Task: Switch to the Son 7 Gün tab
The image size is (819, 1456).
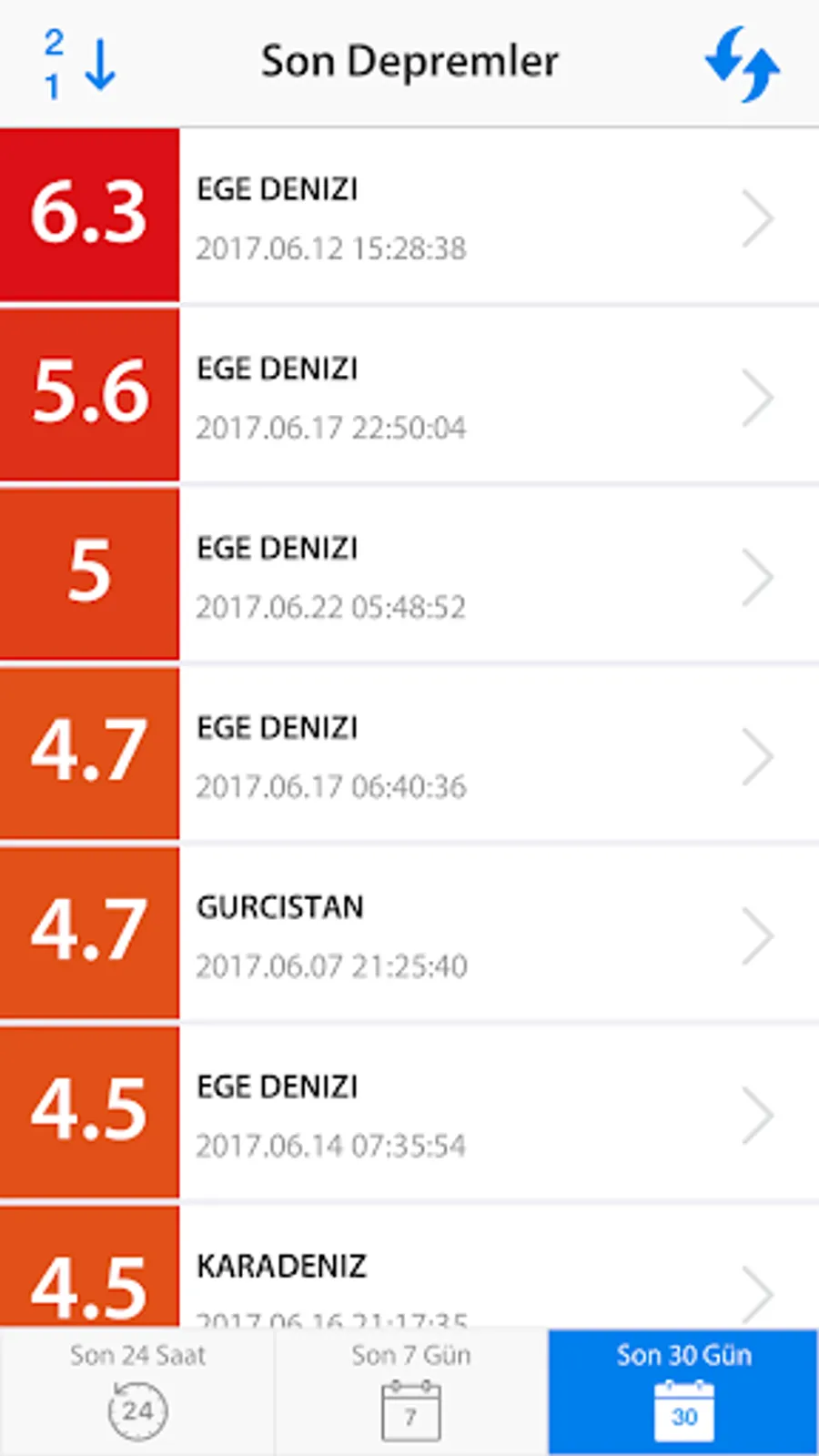Action: [x=410, y=1392]
